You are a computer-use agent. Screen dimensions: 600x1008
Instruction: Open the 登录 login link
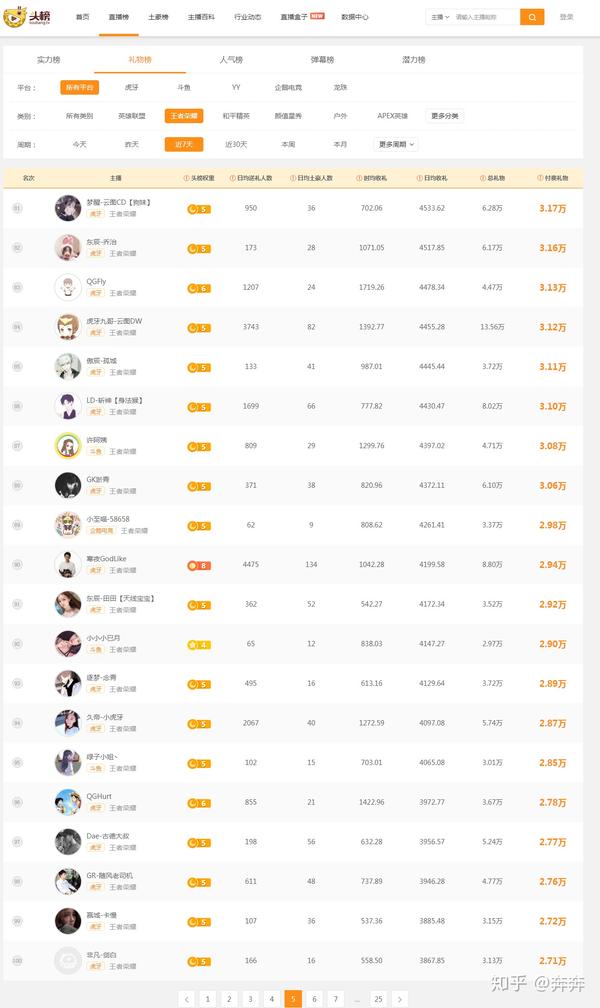click(x=567, y=17)
